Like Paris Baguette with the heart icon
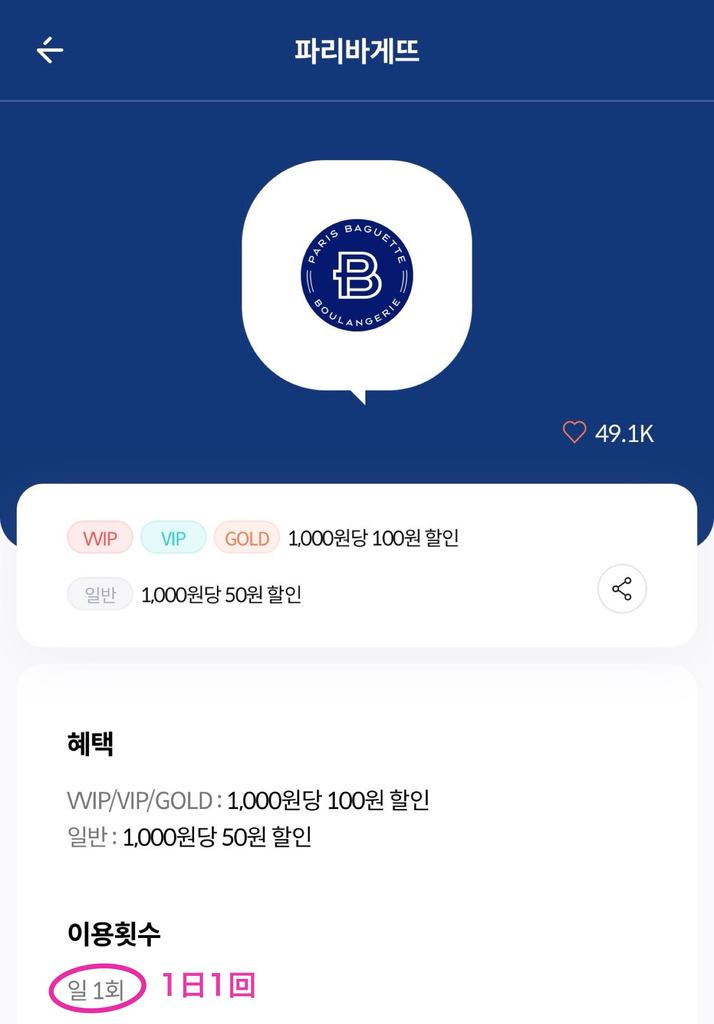The image size is (714, 1024). 574,432
